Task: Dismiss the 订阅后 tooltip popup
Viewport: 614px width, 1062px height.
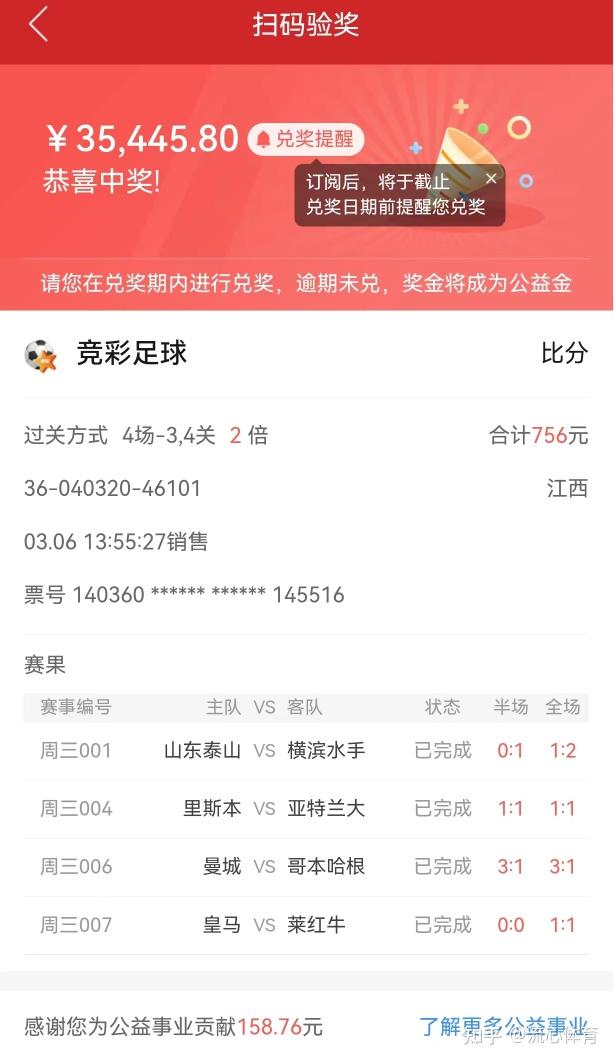Action: click(x=491, y=179)
